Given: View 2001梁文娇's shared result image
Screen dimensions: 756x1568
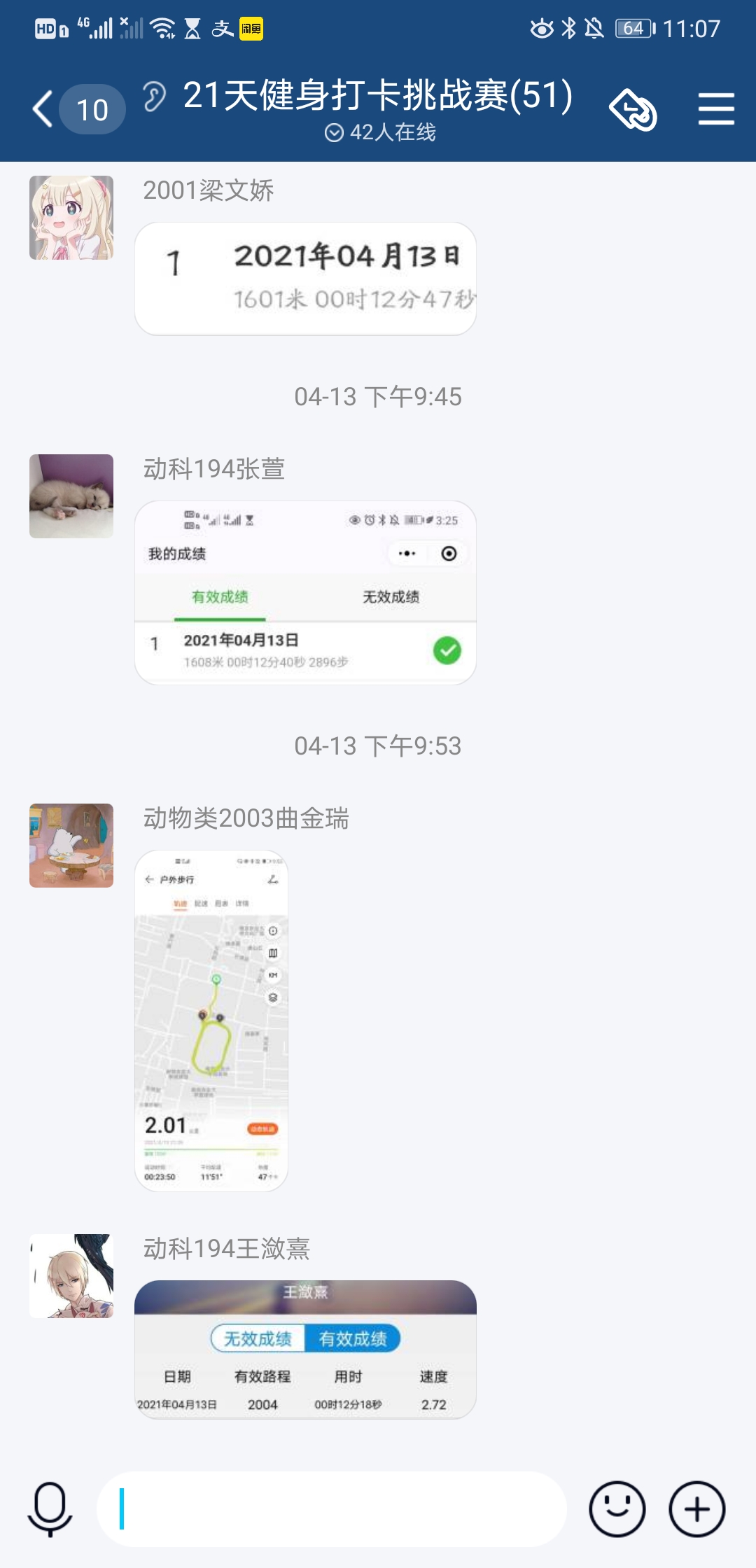Looking at the screenshot, I should [x=305, y=279].
